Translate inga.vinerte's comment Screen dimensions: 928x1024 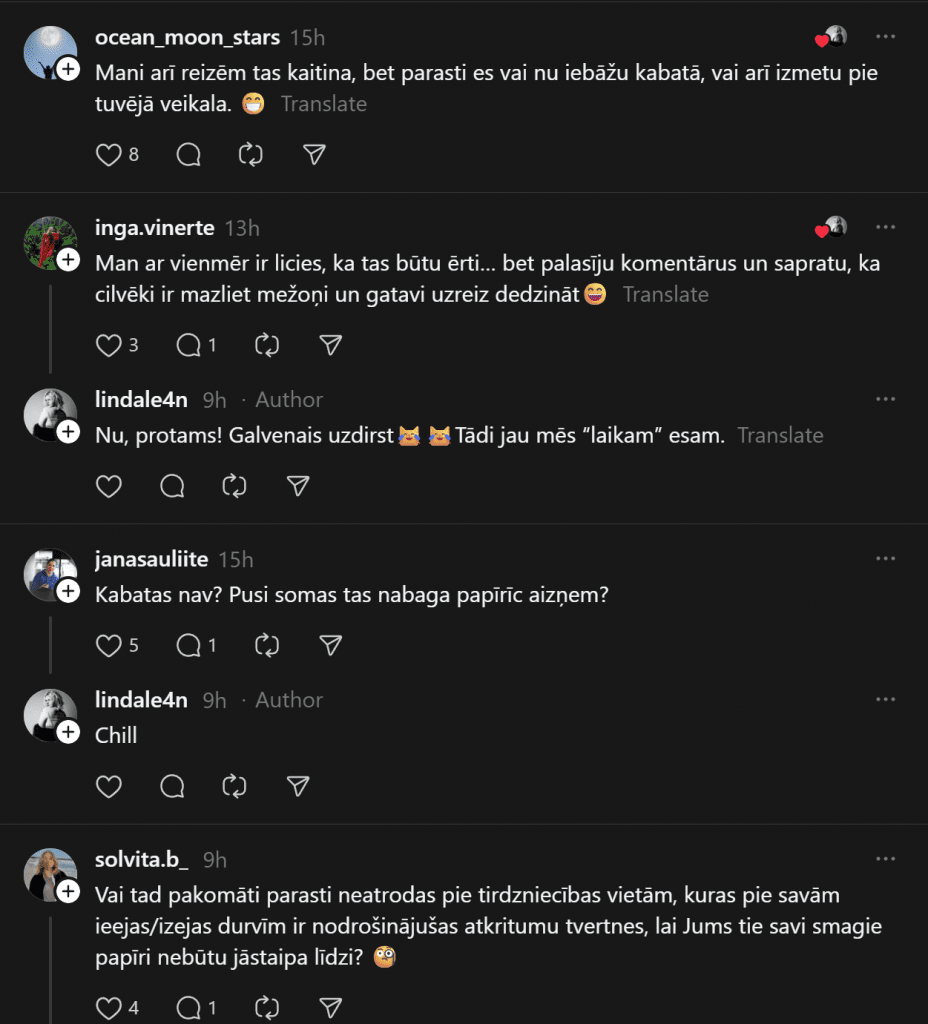[665, 294]
